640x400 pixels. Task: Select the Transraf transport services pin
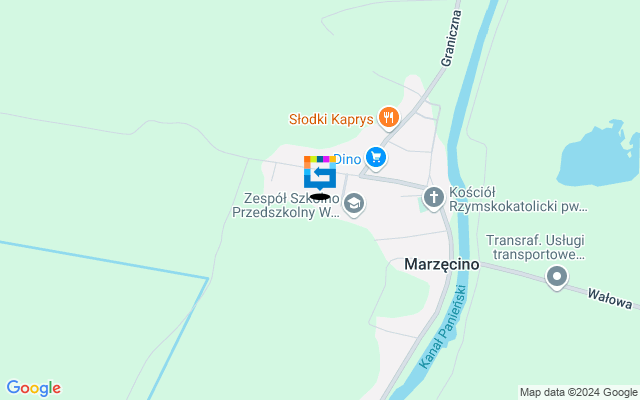pos(557,279)
